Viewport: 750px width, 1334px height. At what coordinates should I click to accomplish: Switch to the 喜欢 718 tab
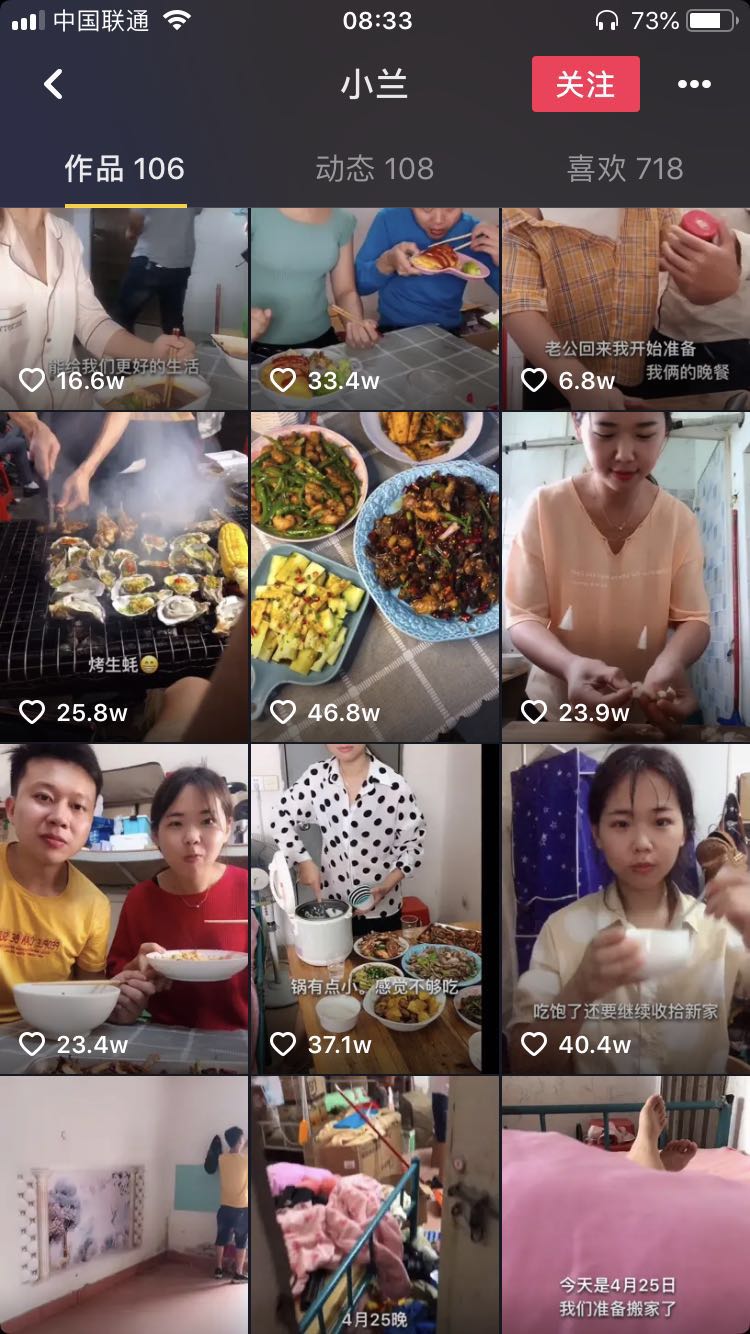point(625,168)
